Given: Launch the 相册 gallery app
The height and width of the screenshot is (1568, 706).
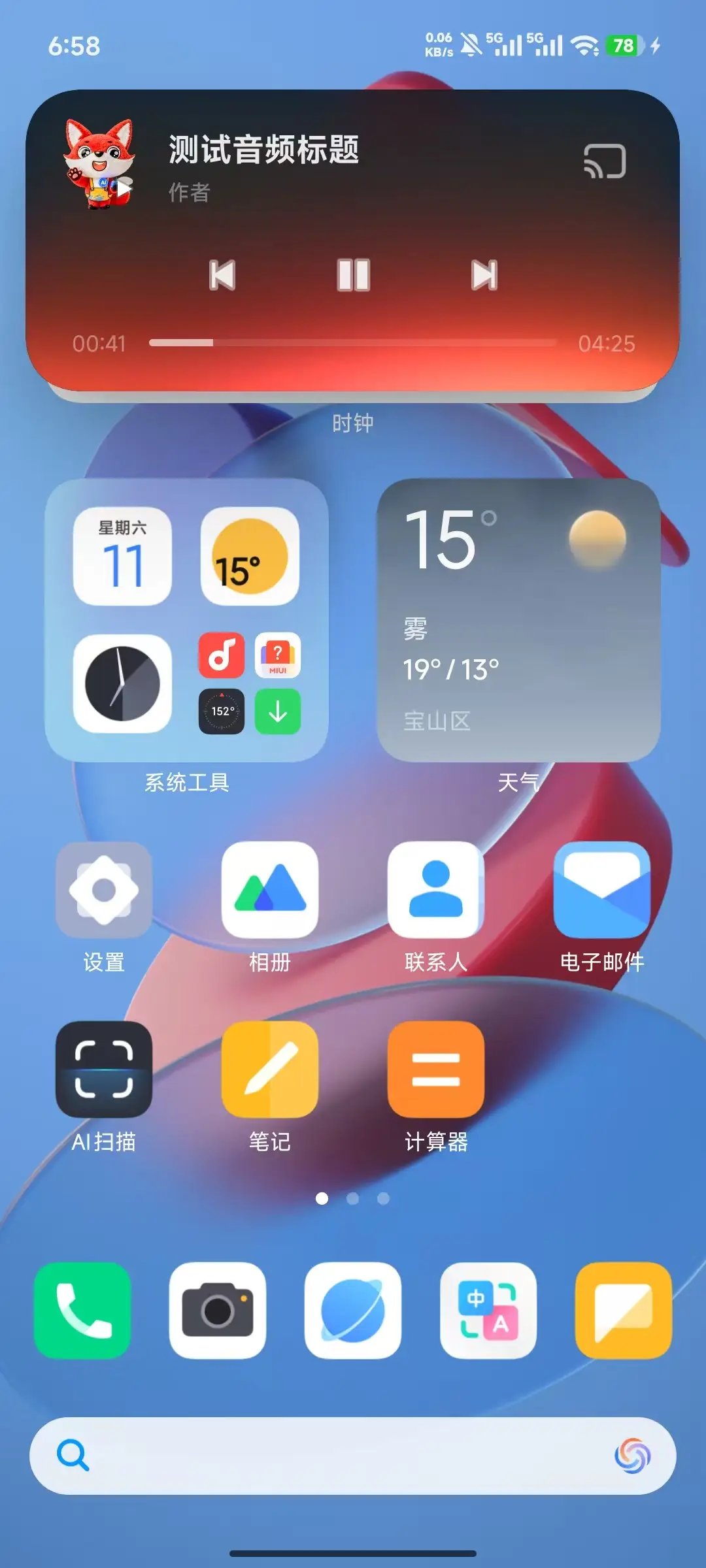Looking at the screenshot, I should 270,890.
